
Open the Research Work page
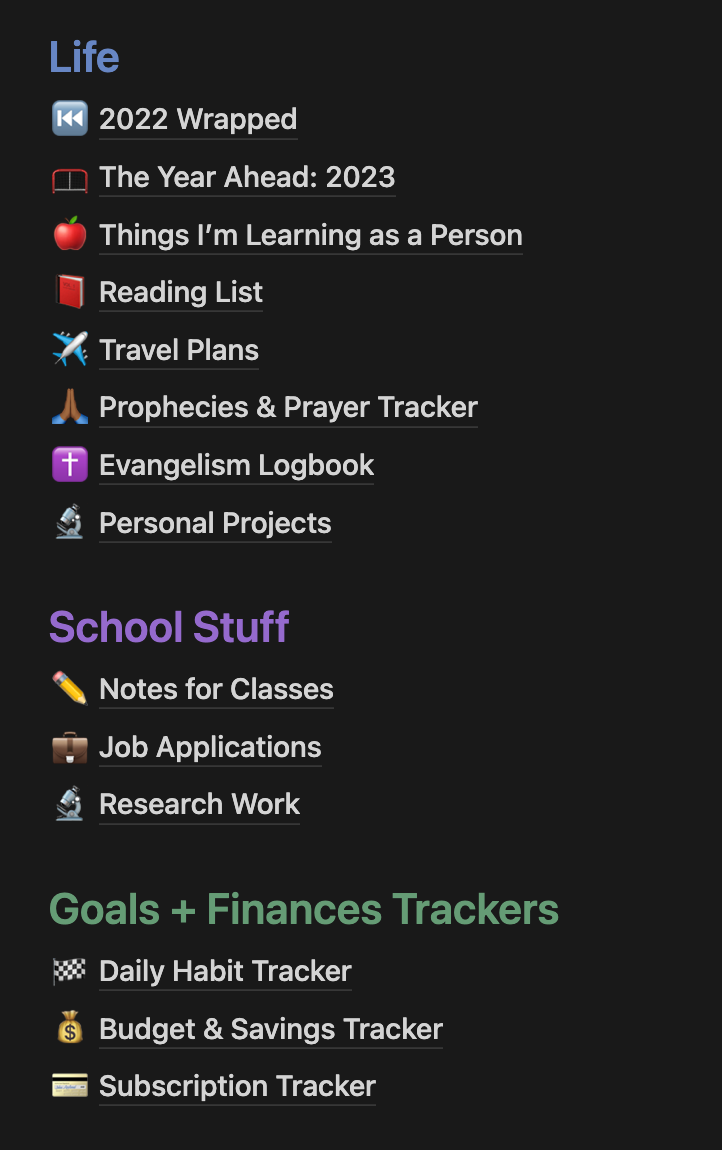tap(199, 805)
